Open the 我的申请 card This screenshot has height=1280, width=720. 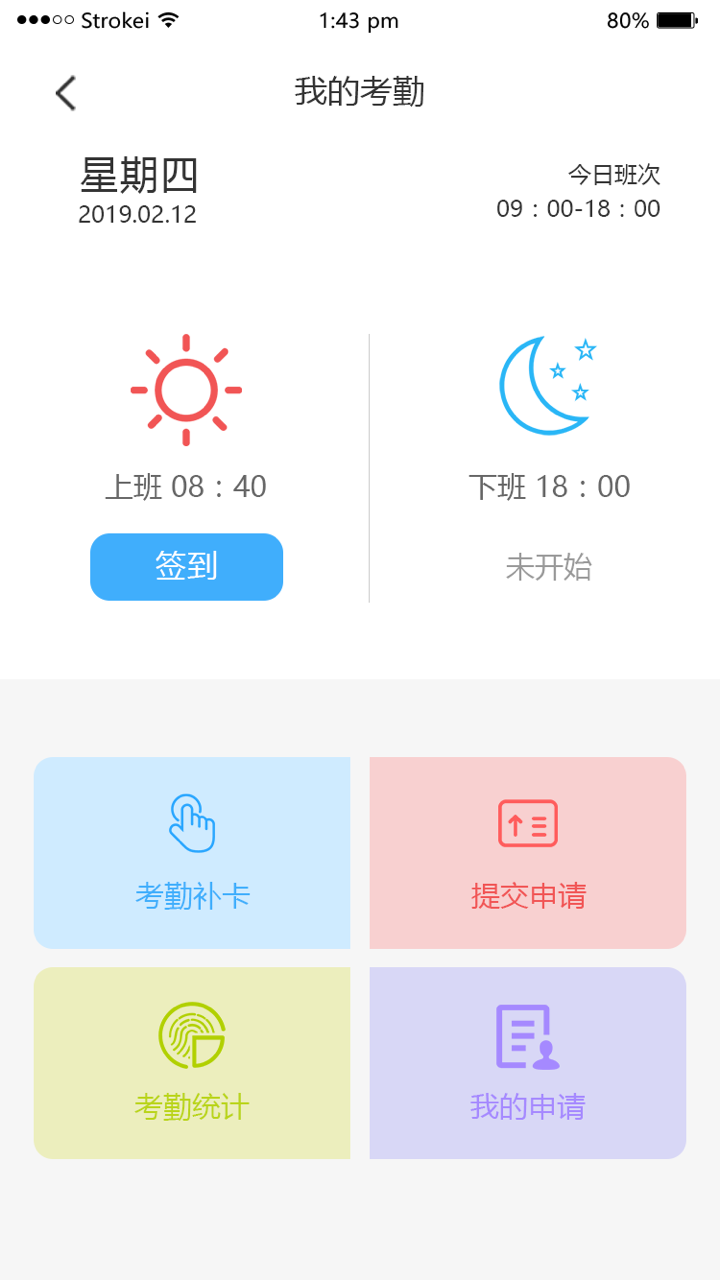tap(528, 1063)
